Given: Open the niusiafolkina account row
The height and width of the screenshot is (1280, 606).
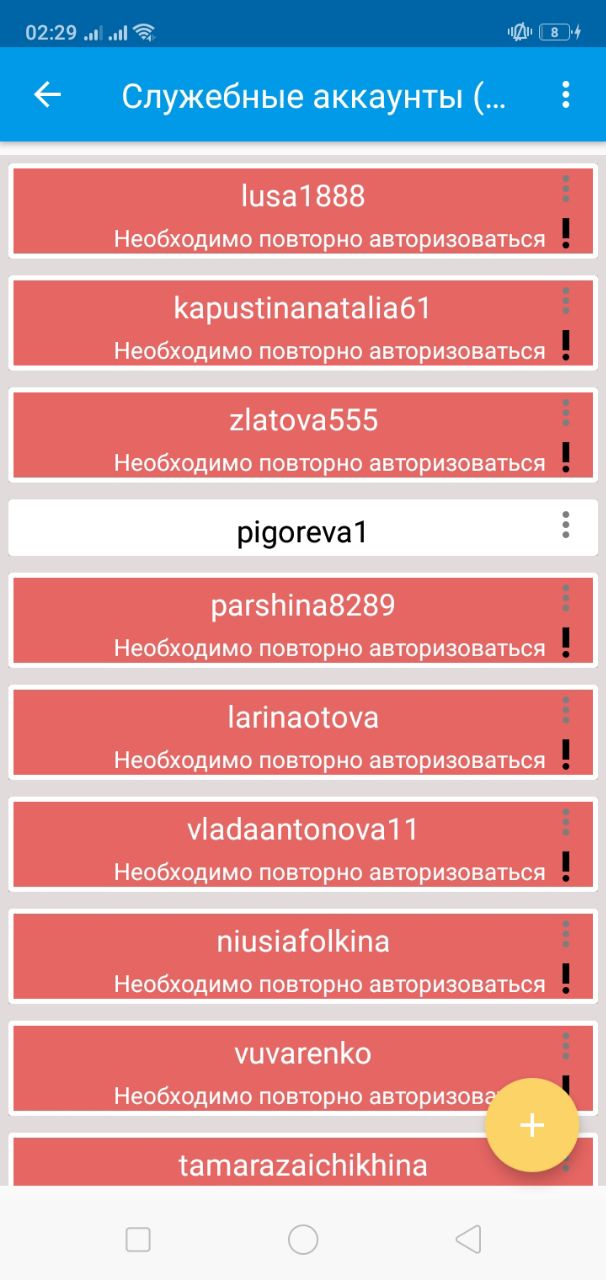Looking at the screenshot, I should (x=303, y=956).
